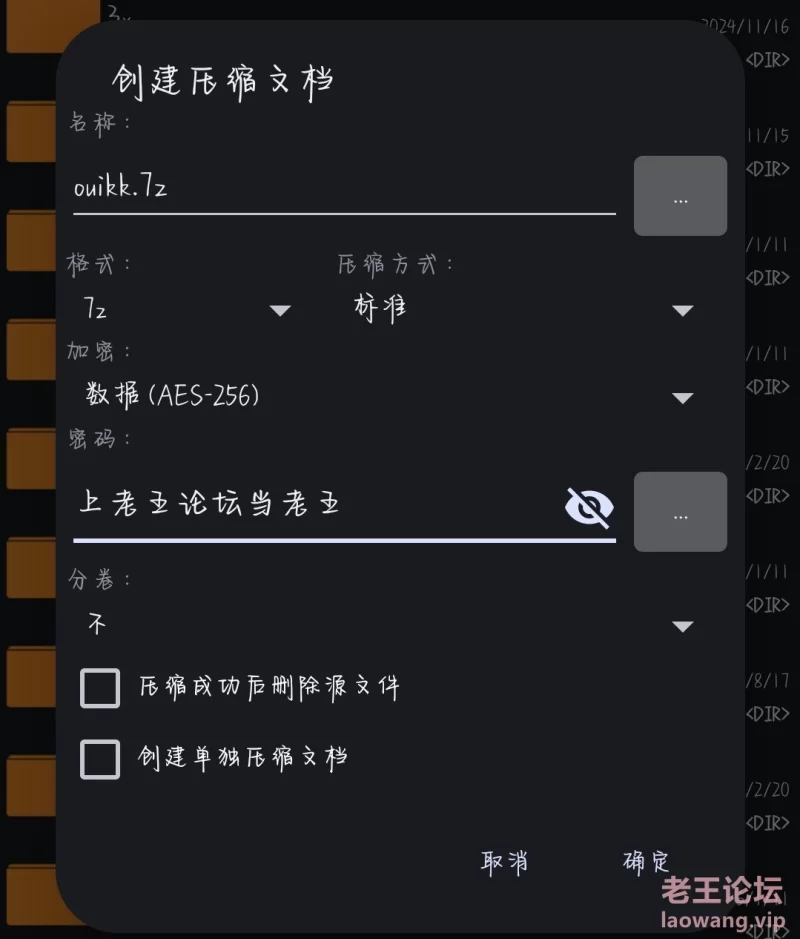
Task: Expand the 格式 dropdown showing 7z
Action: (x=186, y=310)
